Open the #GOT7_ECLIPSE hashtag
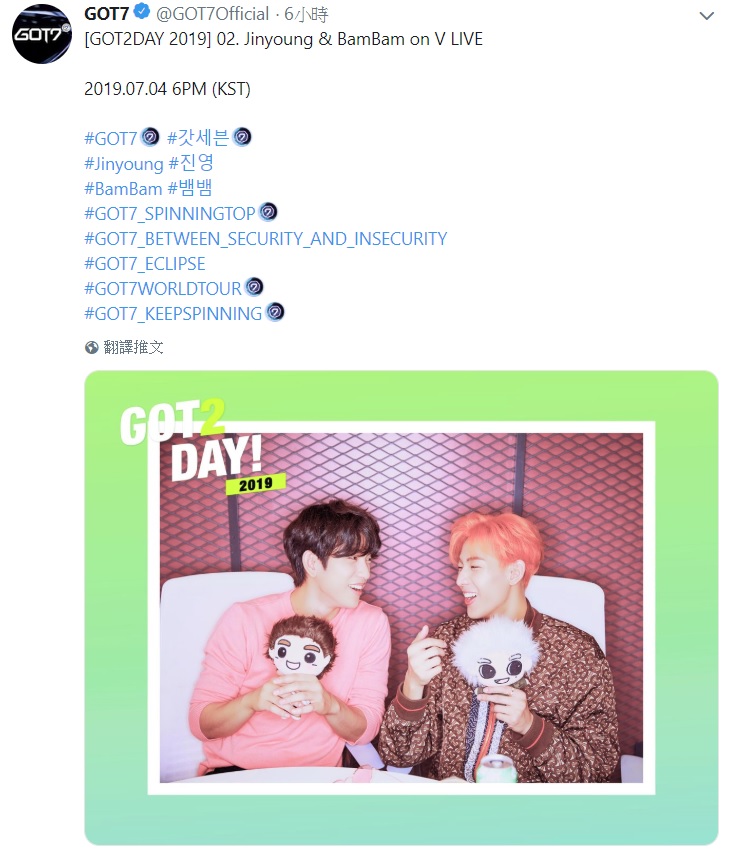733x849 pixels. coord(145,264)
